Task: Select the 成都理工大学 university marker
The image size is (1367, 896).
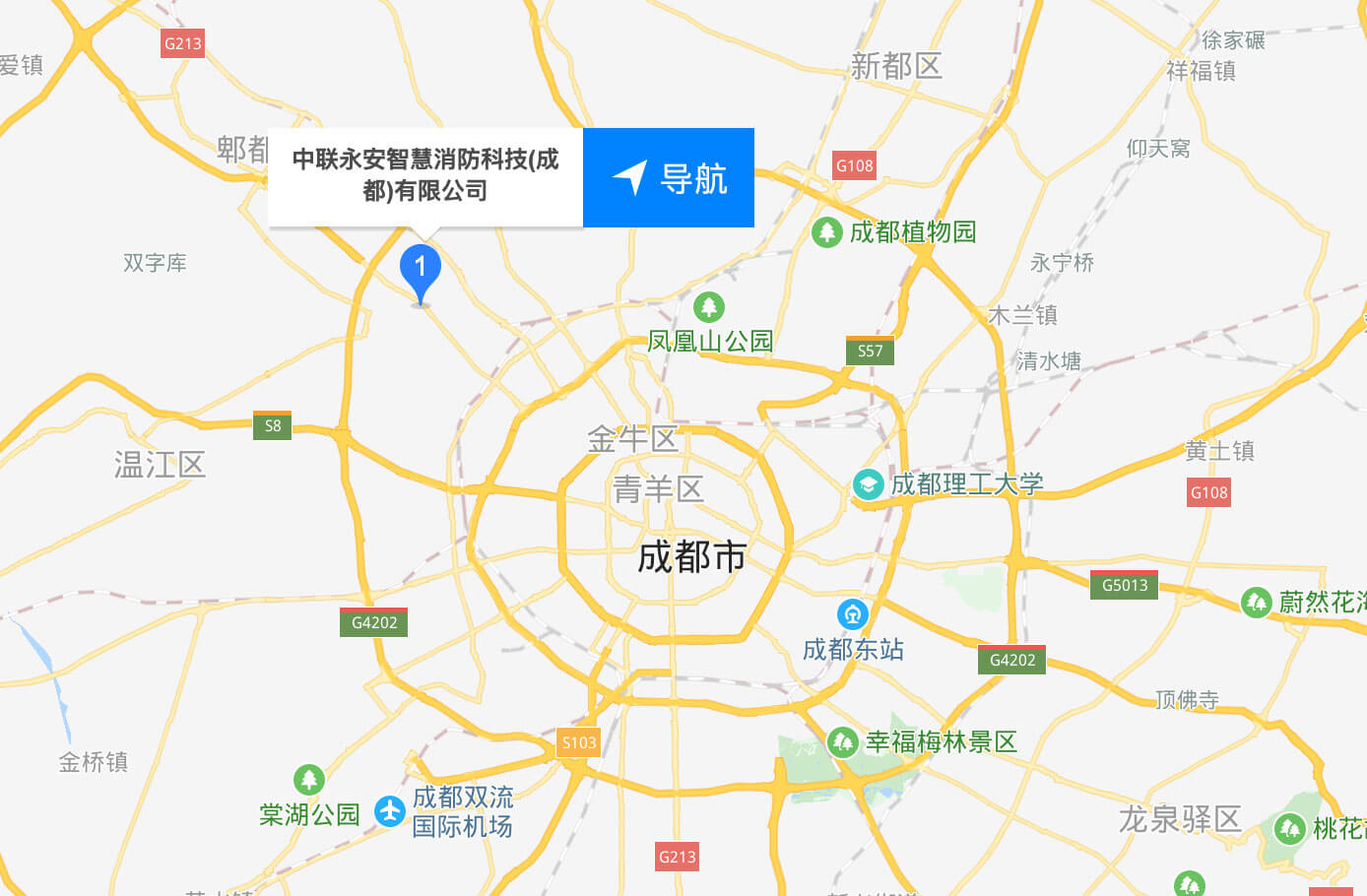Action: (x=868, y=484)
